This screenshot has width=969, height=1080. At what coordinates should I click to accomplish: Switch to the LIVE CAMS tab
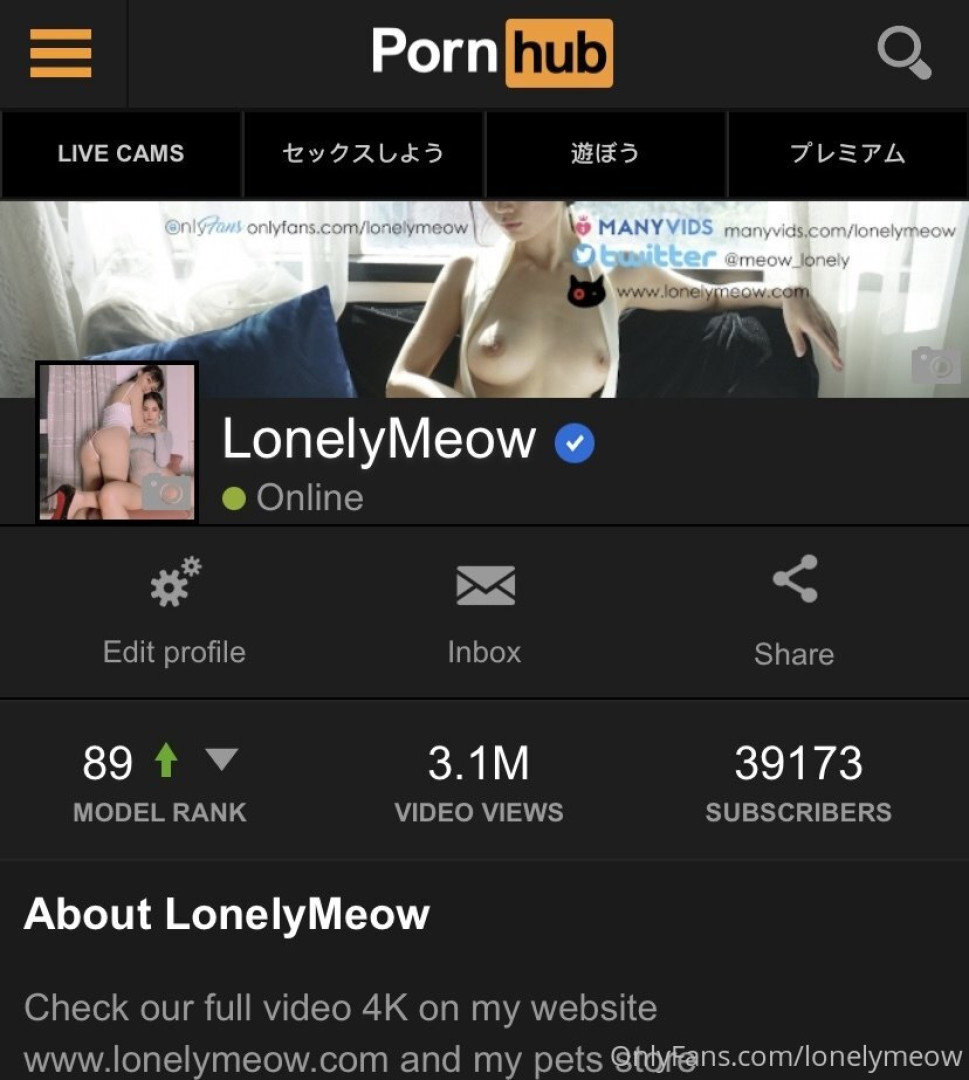121,154
